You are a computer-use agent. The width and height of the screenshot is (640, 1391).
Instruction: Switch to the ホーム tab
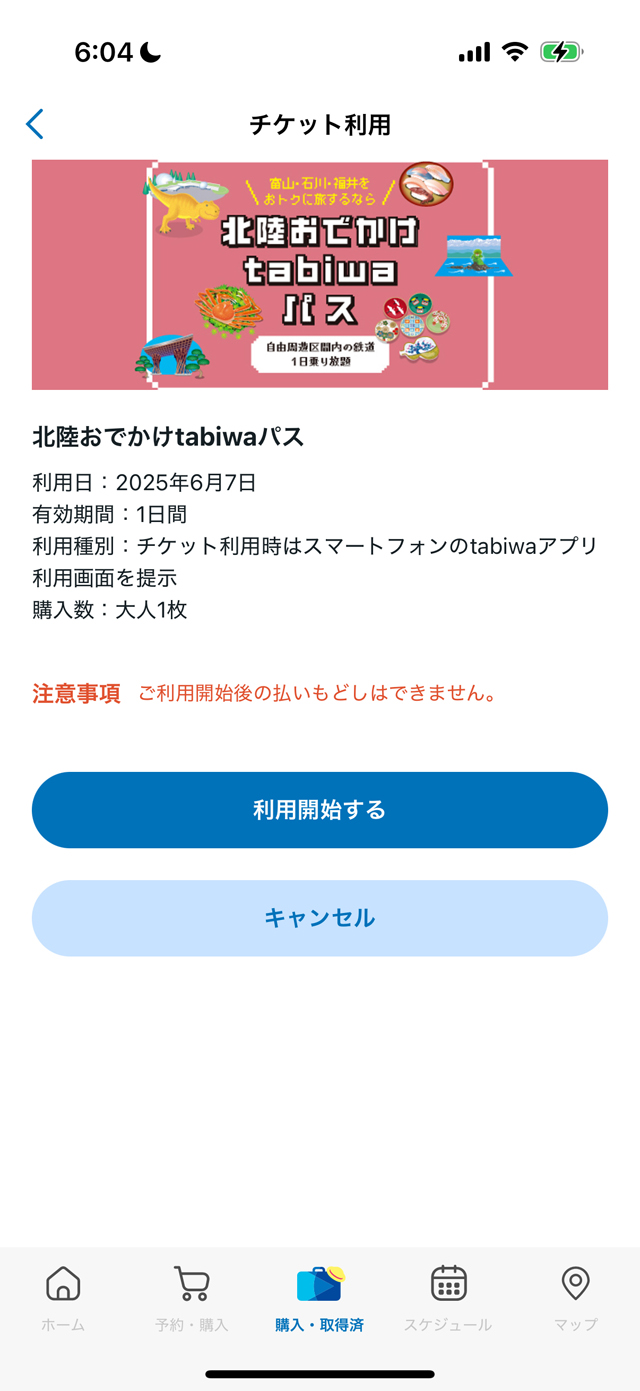pyautogui.click(x=63, y=1297)
